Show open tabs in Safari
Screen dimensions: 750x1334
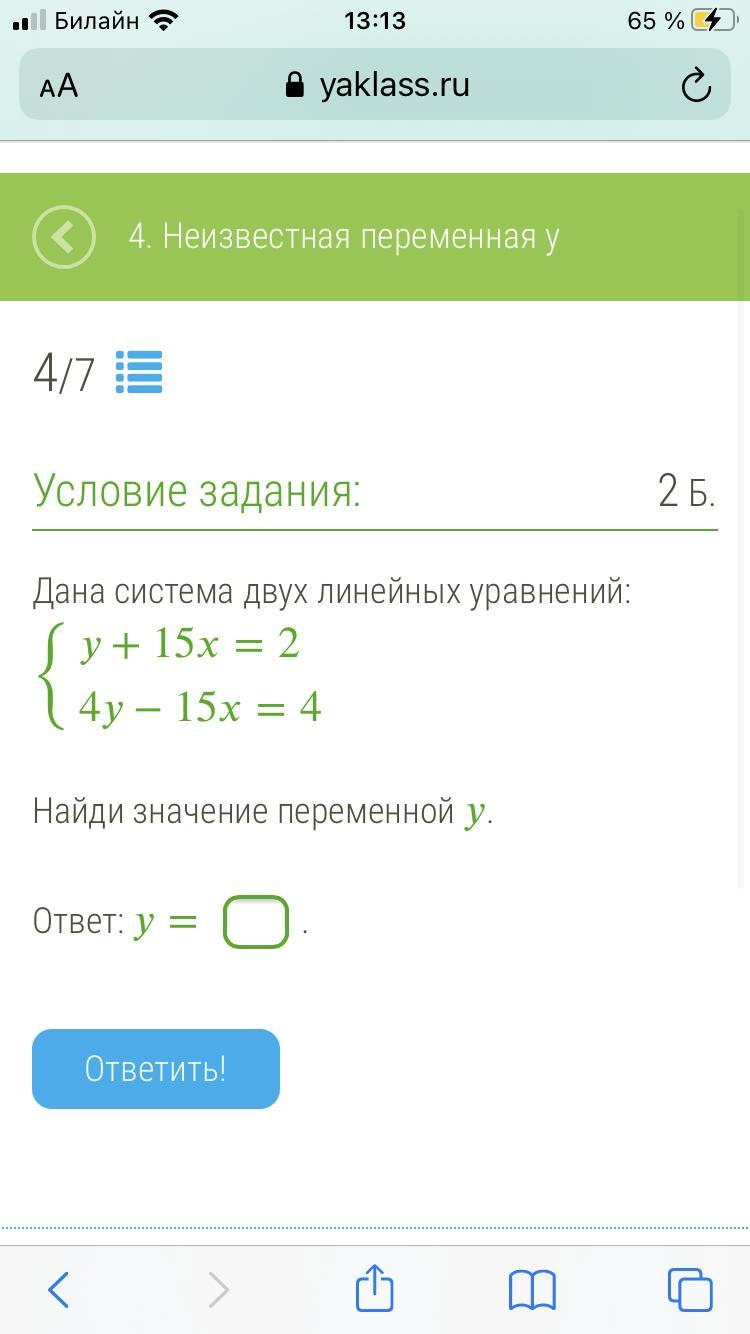point(690,1290)
